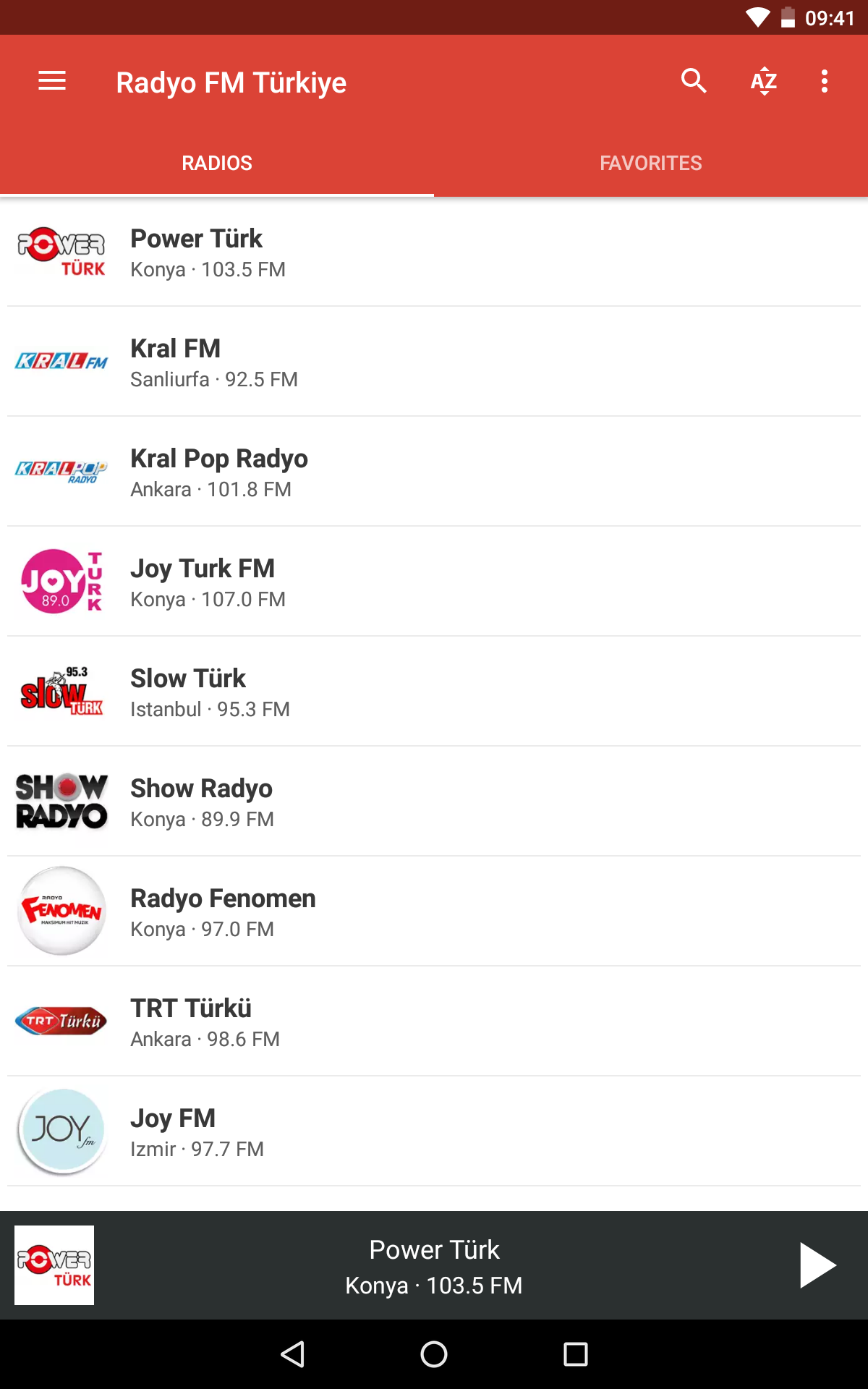Sort stations with the AZ icon

764,81
